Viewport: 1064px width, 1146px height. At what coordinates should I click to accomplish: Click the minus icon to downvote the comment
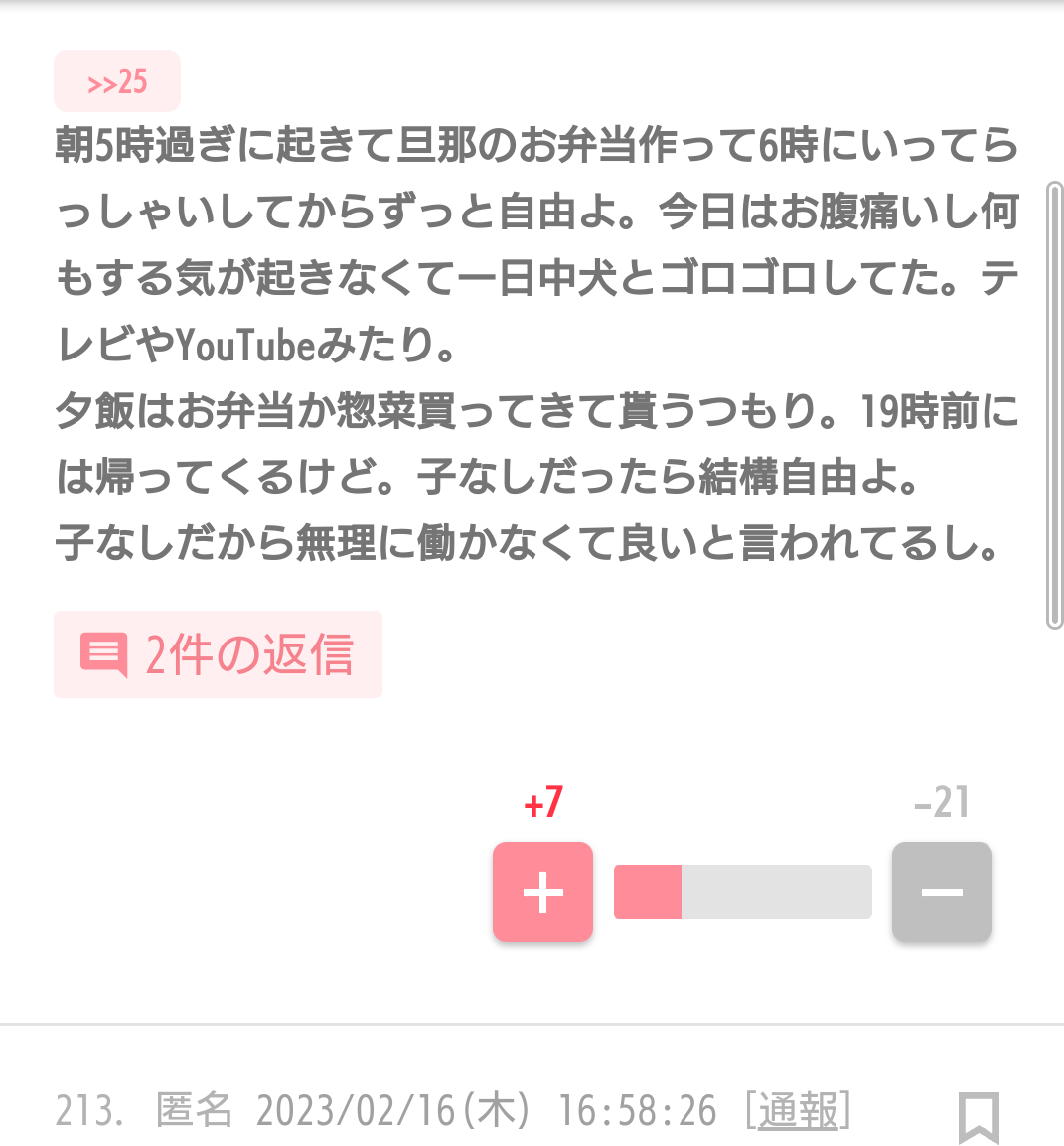tap(941, 892)
